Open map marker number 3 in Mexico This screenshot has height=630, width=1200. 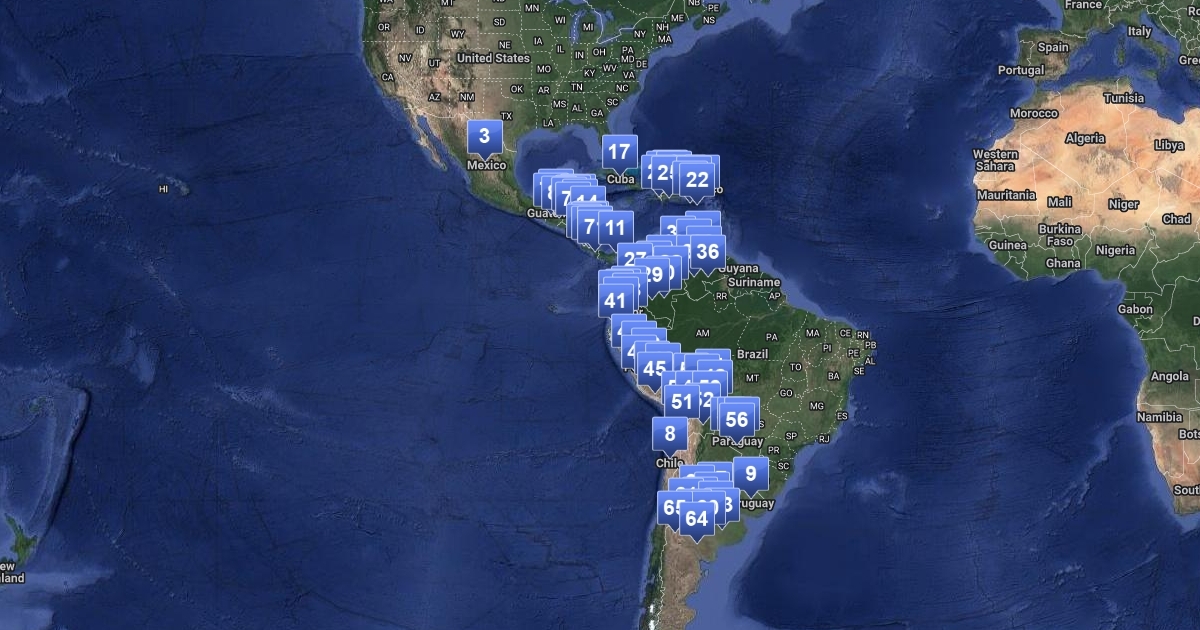coord(484,136)
